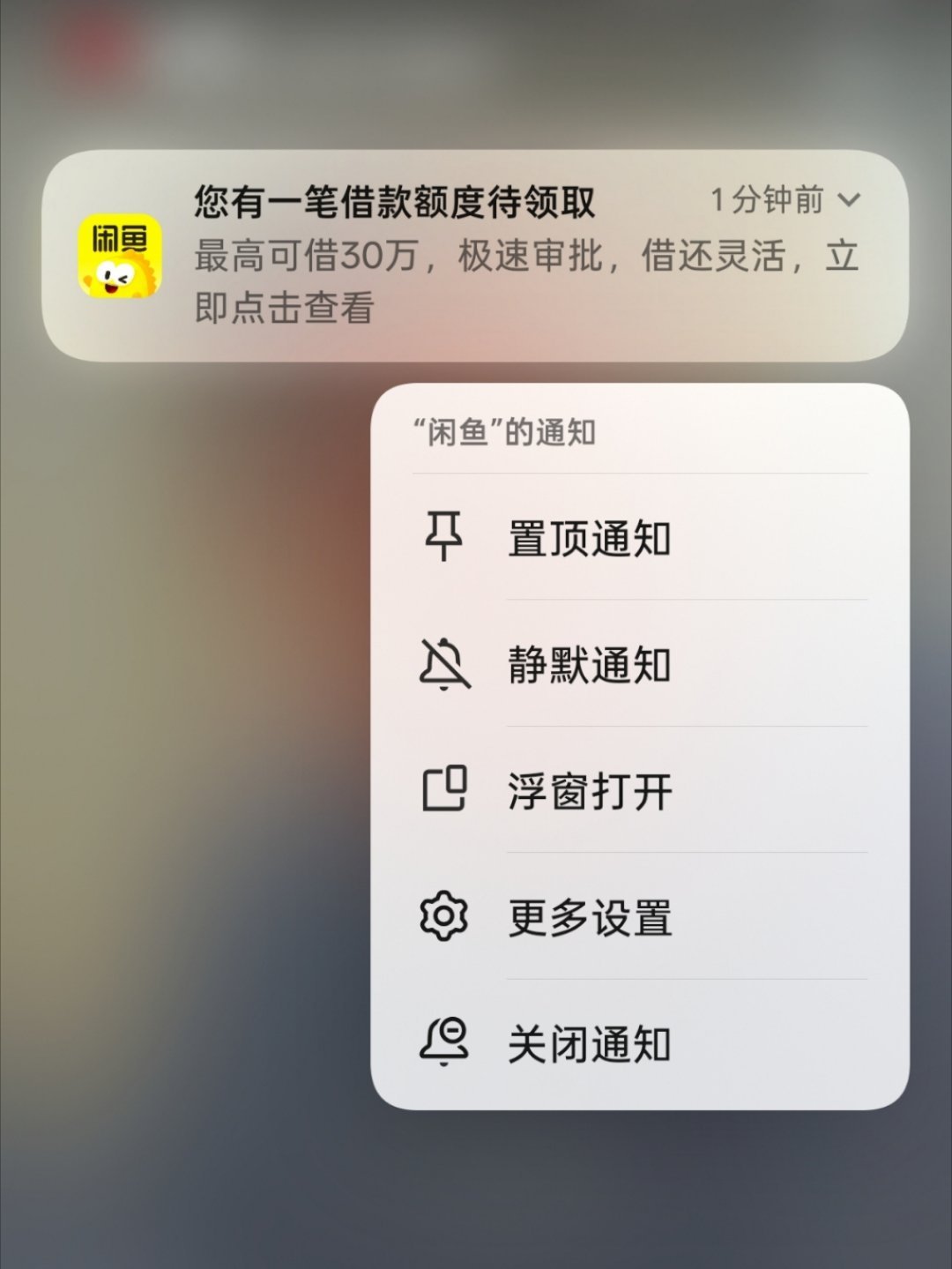Image resolution: width=952 pixels, height=1269 pixels.
Task: Disable notifications via 关闭通知
Action: [589, 1045]
